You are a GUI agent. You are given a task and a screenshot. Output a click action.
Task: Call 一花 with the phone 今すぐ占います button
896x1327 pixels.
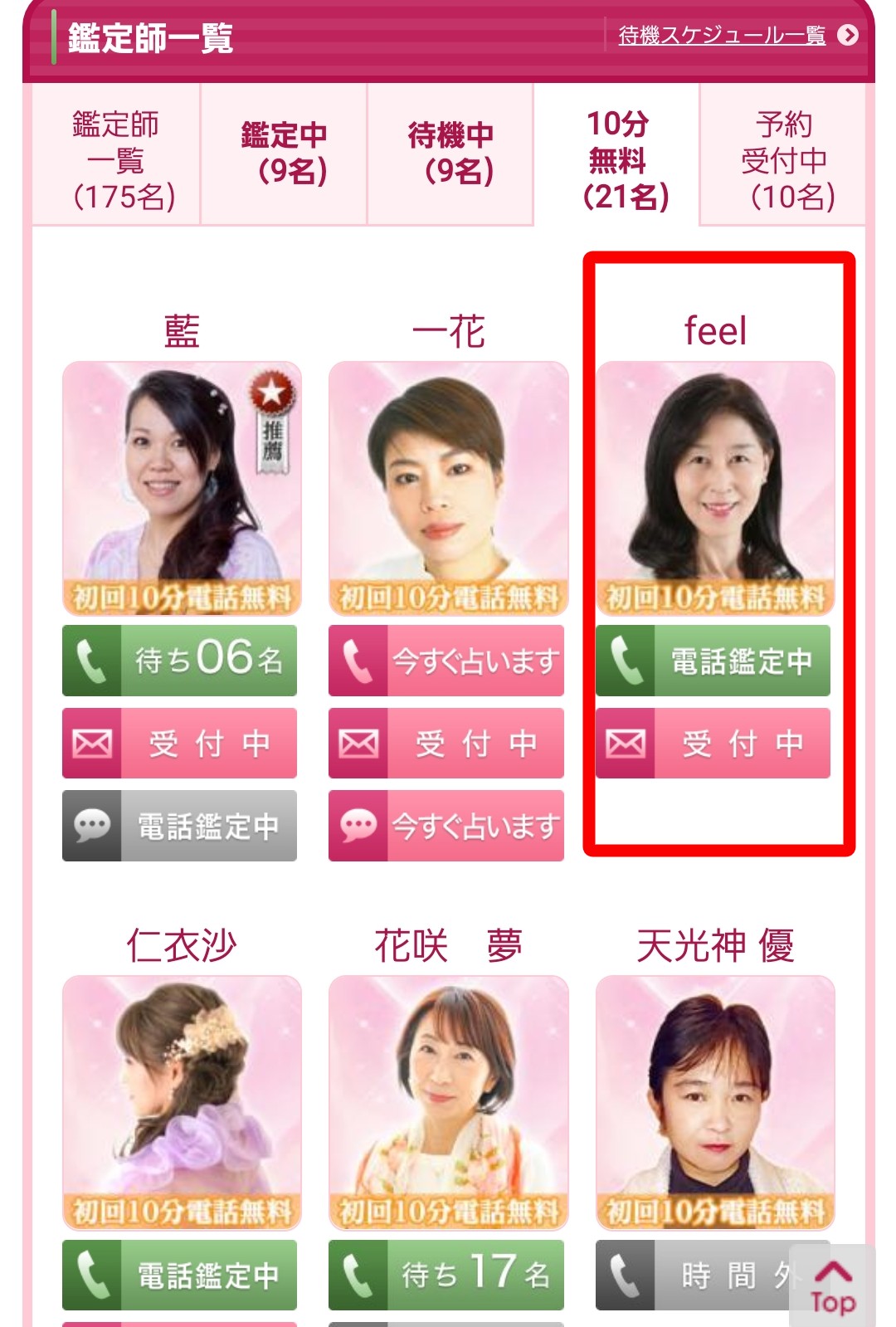(x=446, y=661)
